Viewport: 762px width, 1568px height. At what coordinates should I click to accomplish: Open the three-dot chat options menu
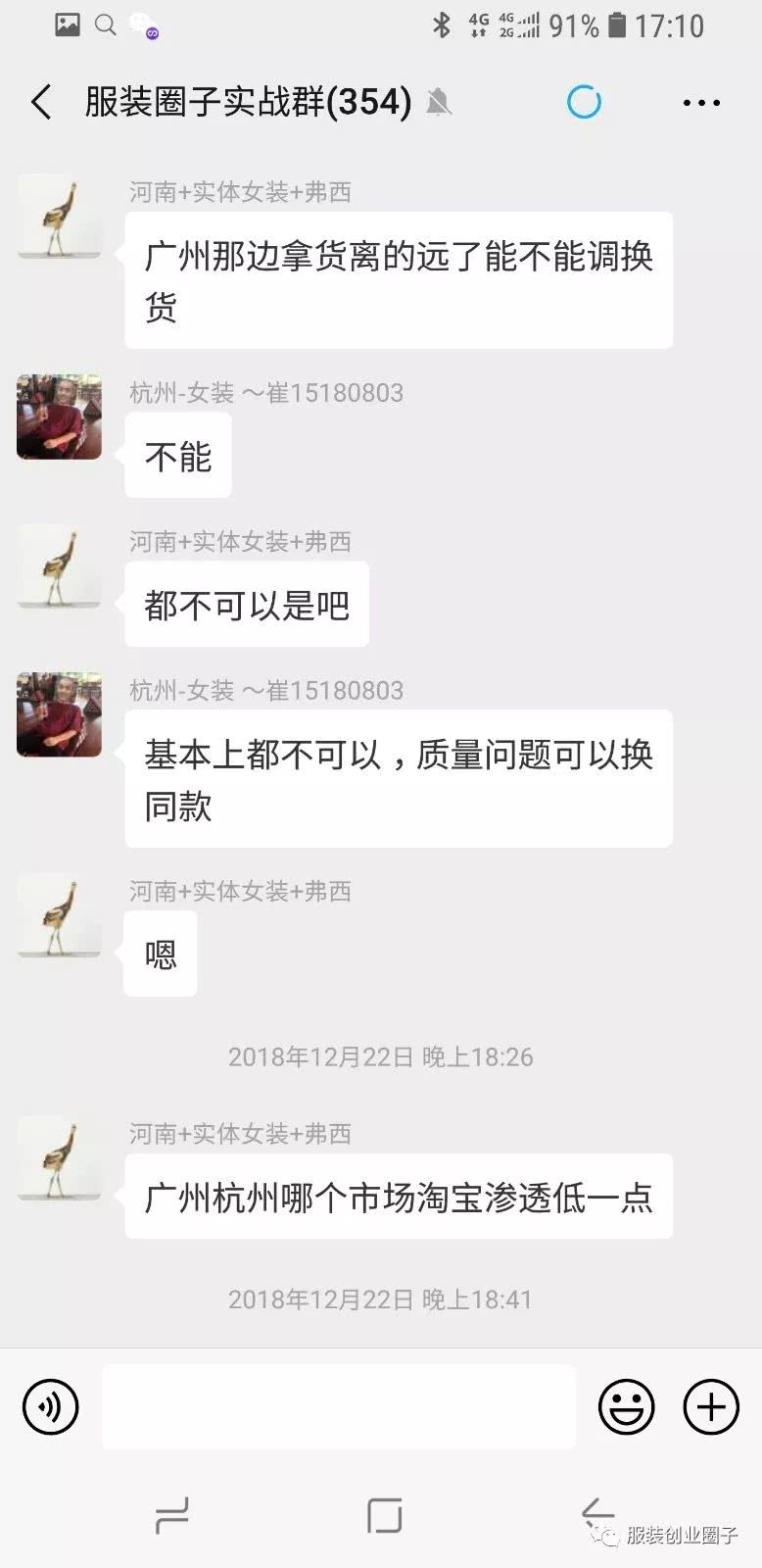pos(701,102)
